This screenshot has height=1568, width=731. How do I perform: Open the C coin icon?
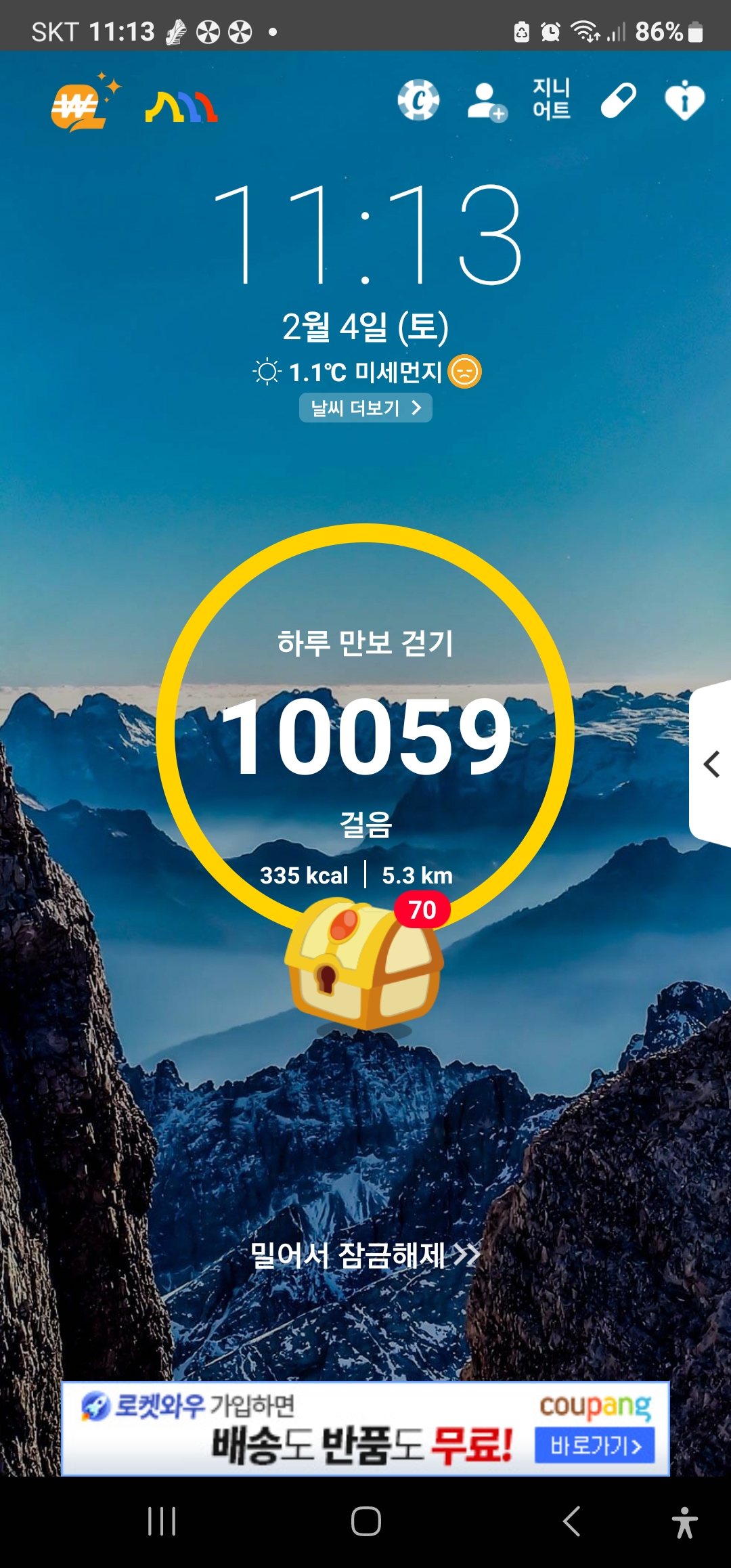418,101
